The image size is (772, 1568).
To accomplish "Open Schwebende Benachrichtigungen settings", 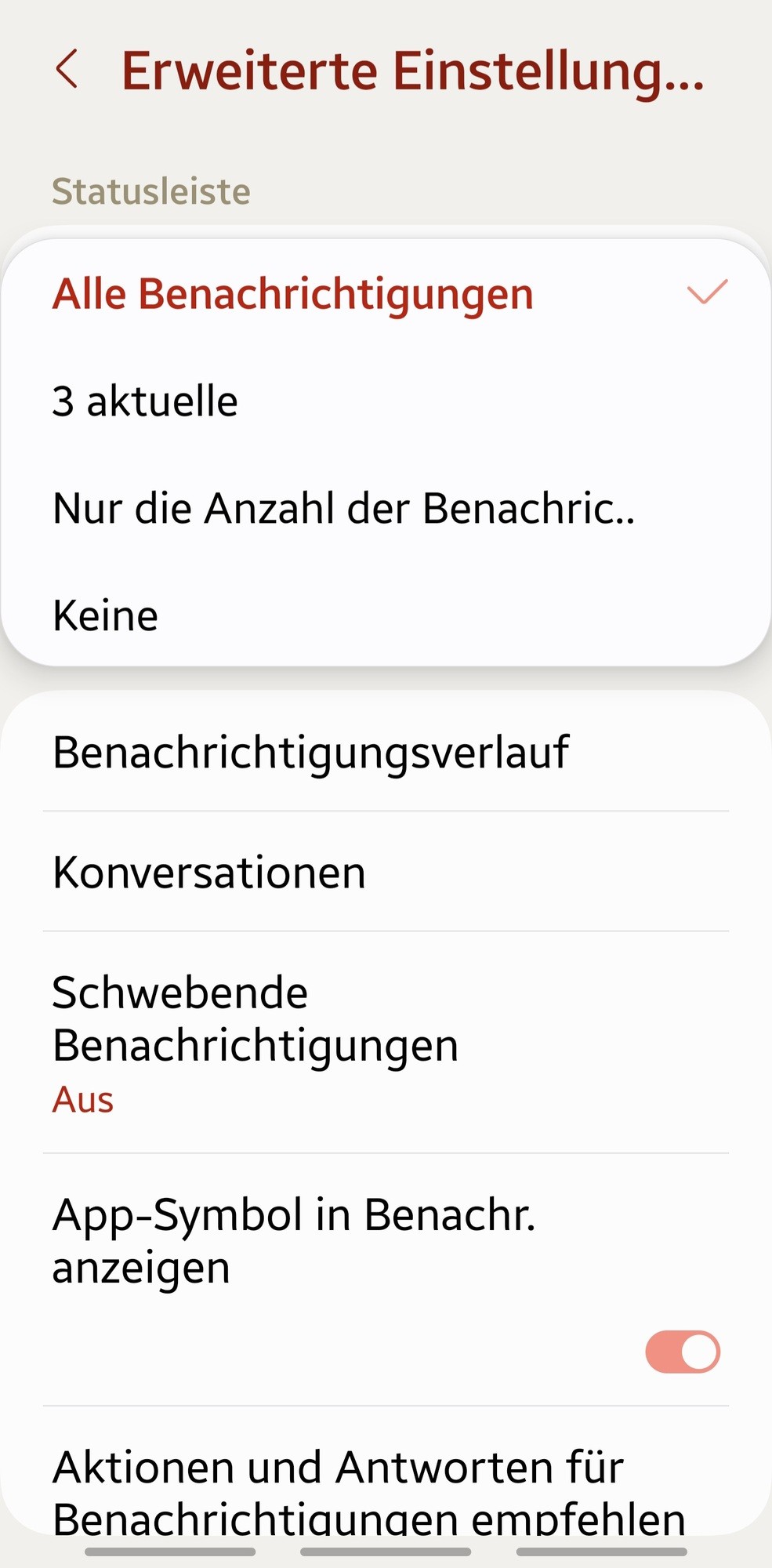I will tap(256, 1043).
